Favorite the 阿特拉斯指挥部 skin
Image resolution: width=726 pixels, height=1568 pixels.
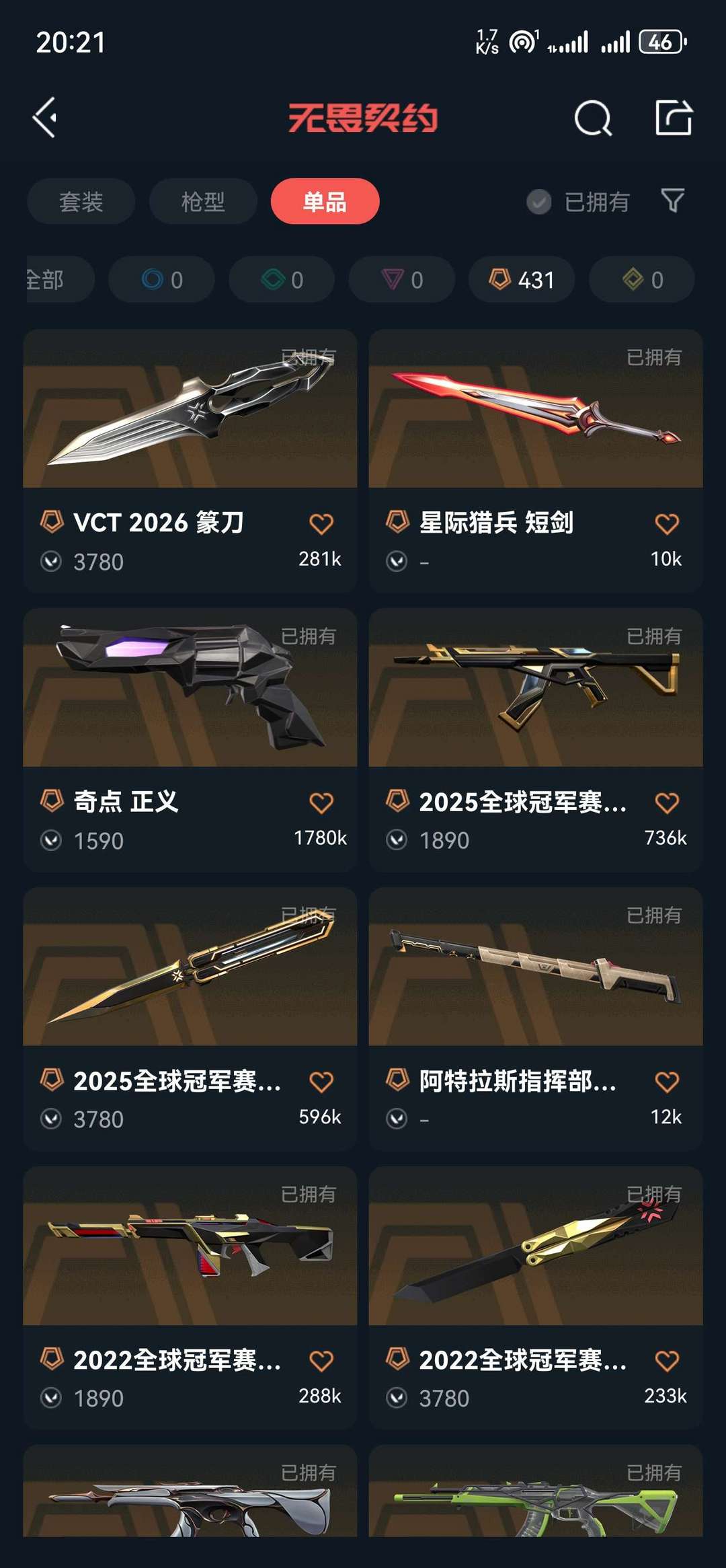667,1082
